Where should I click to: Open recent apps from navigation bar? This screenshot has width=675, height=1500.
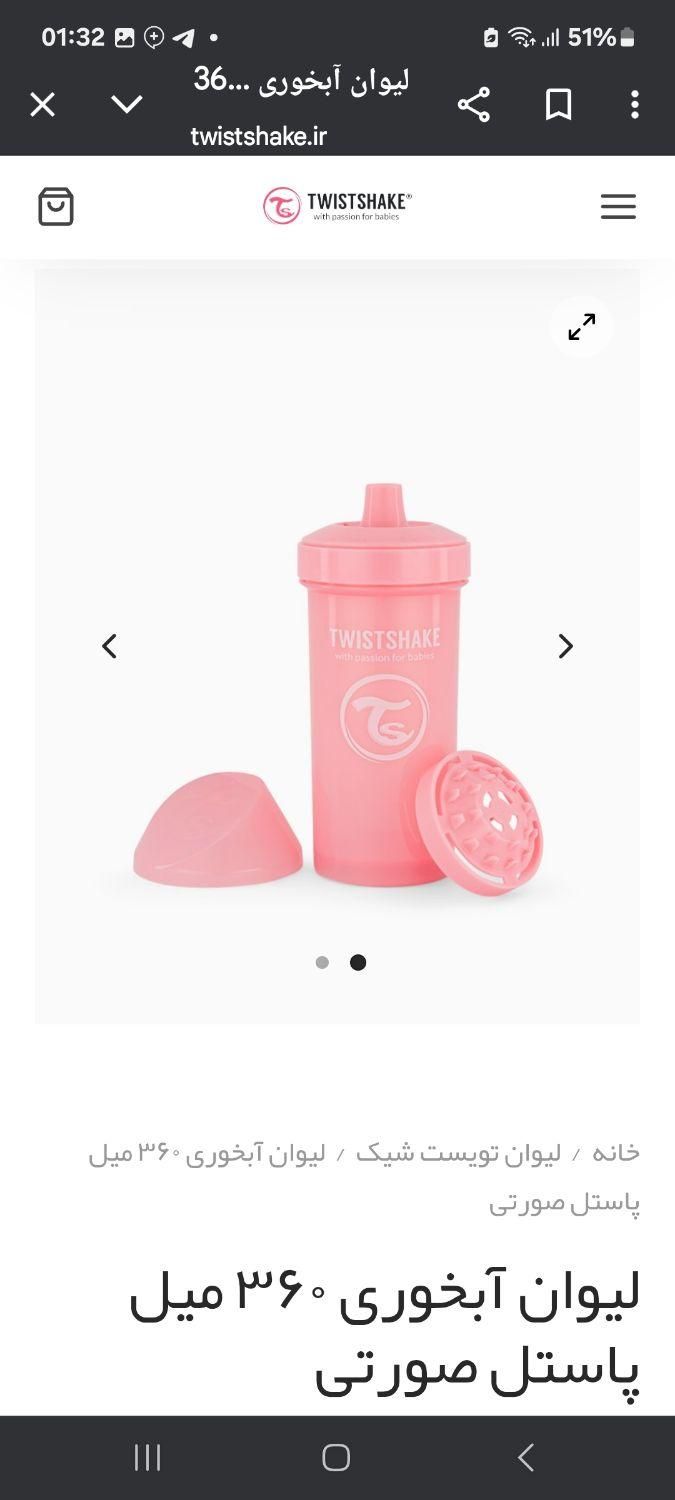coord(147,1457)
